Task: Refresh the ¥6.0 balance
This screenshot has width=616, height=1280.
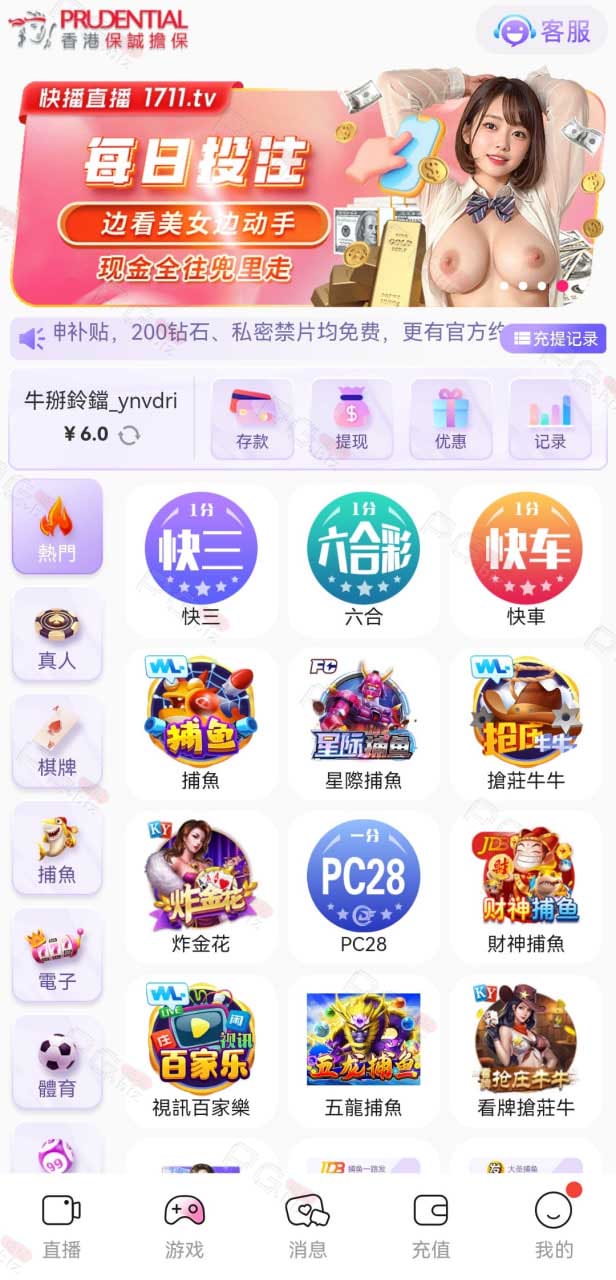Action: tap(129, 435)
